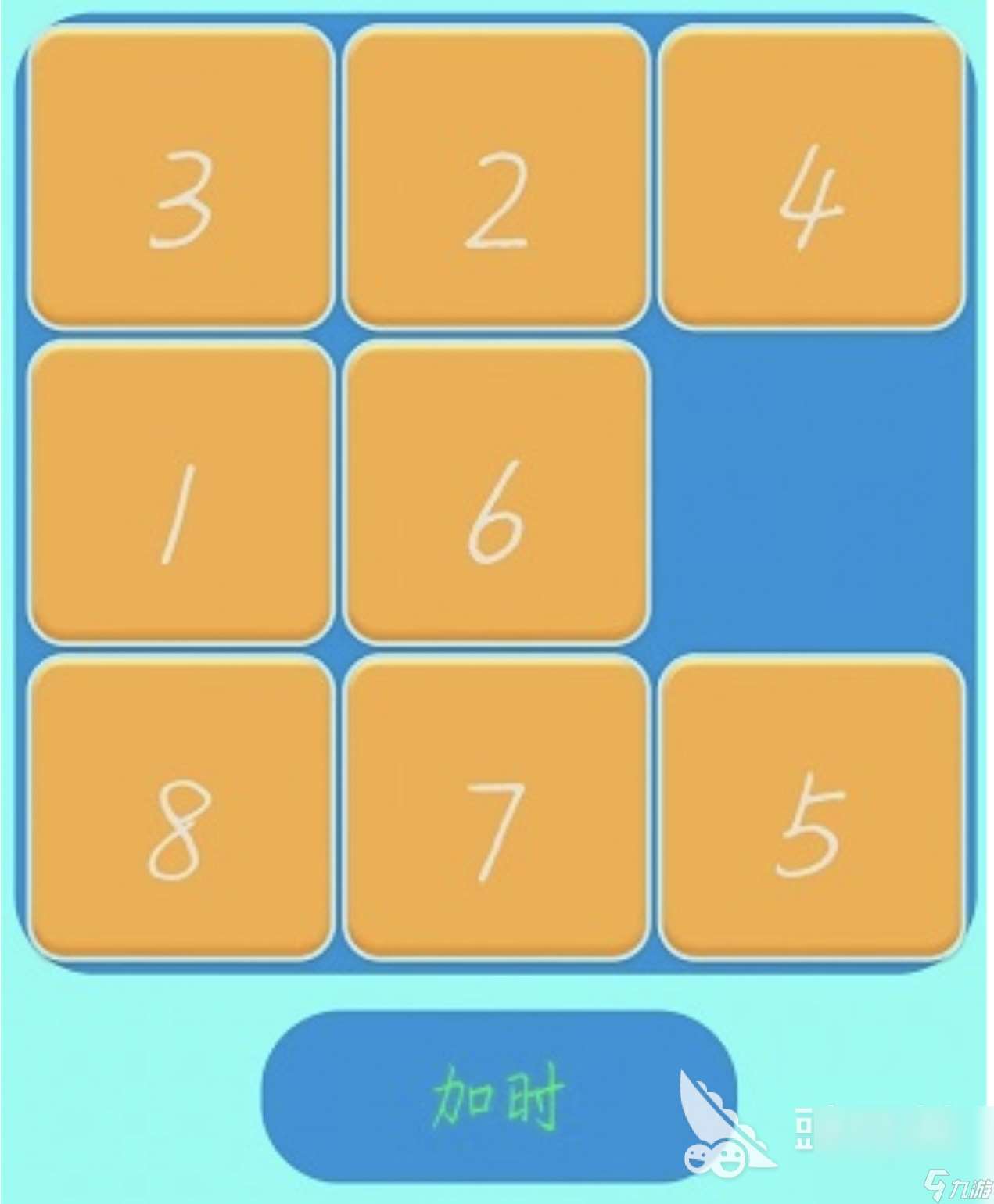Tap the number 3 tile
This screenshot has width=994, height=1204.
(x=181, y=176)
